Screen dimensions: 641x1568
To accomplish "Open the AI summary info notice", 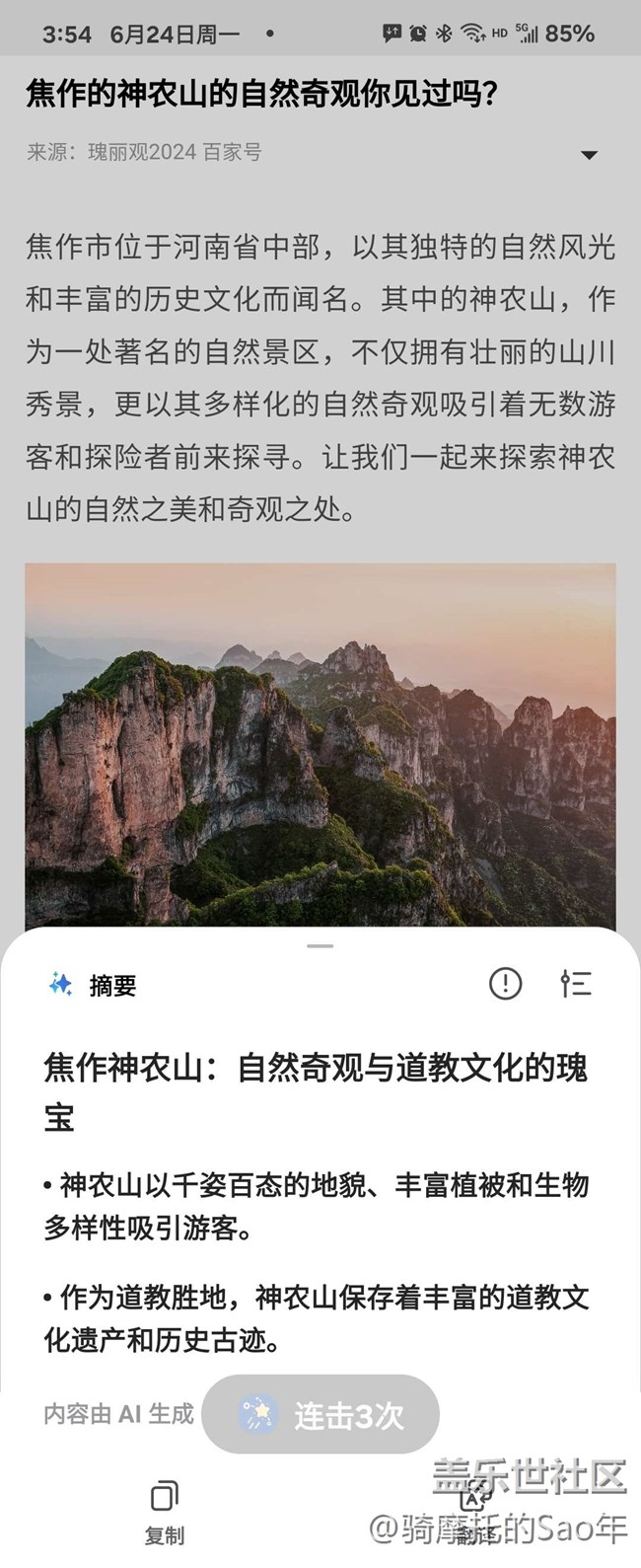I will (506, 983).
